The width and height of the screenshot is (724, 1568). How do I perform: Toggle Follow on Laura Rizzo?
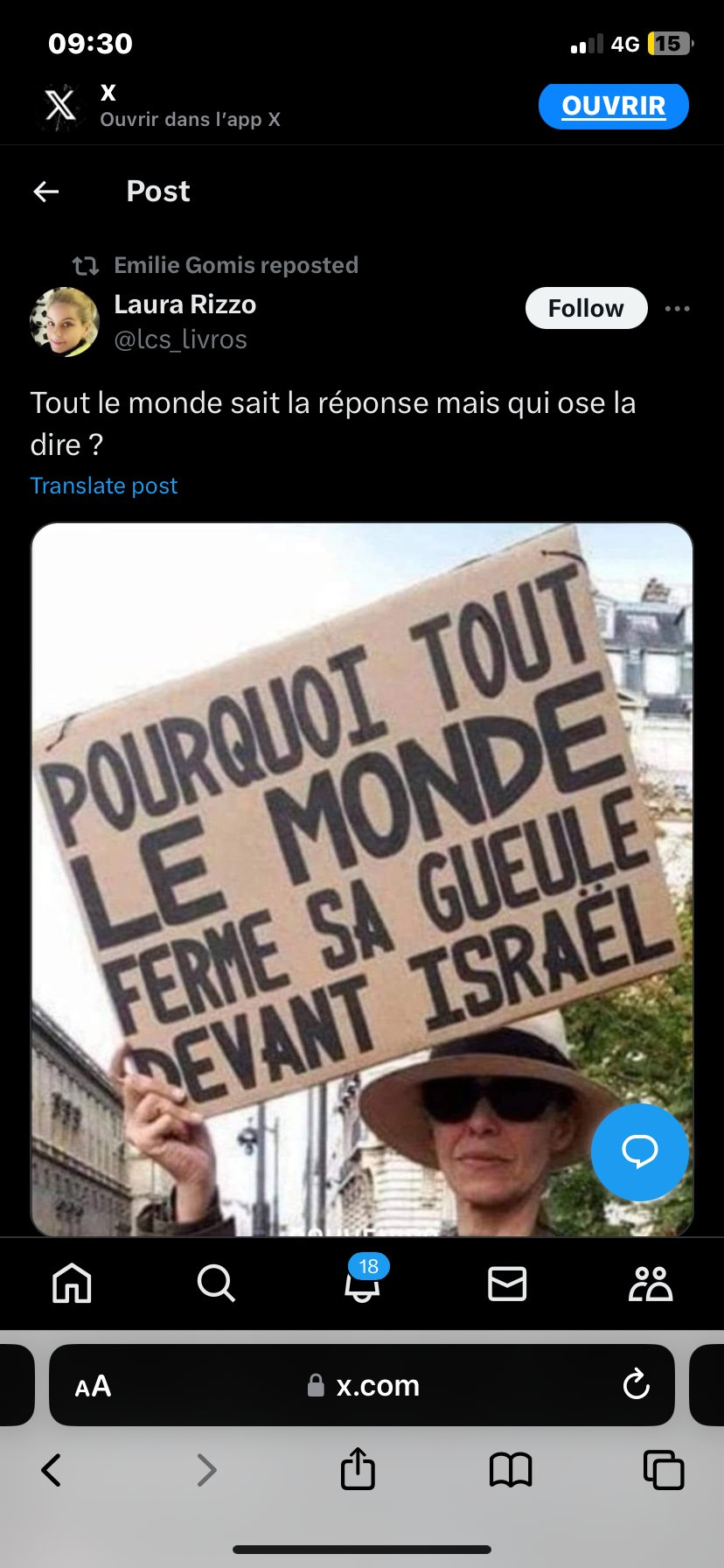pos(586,308)
